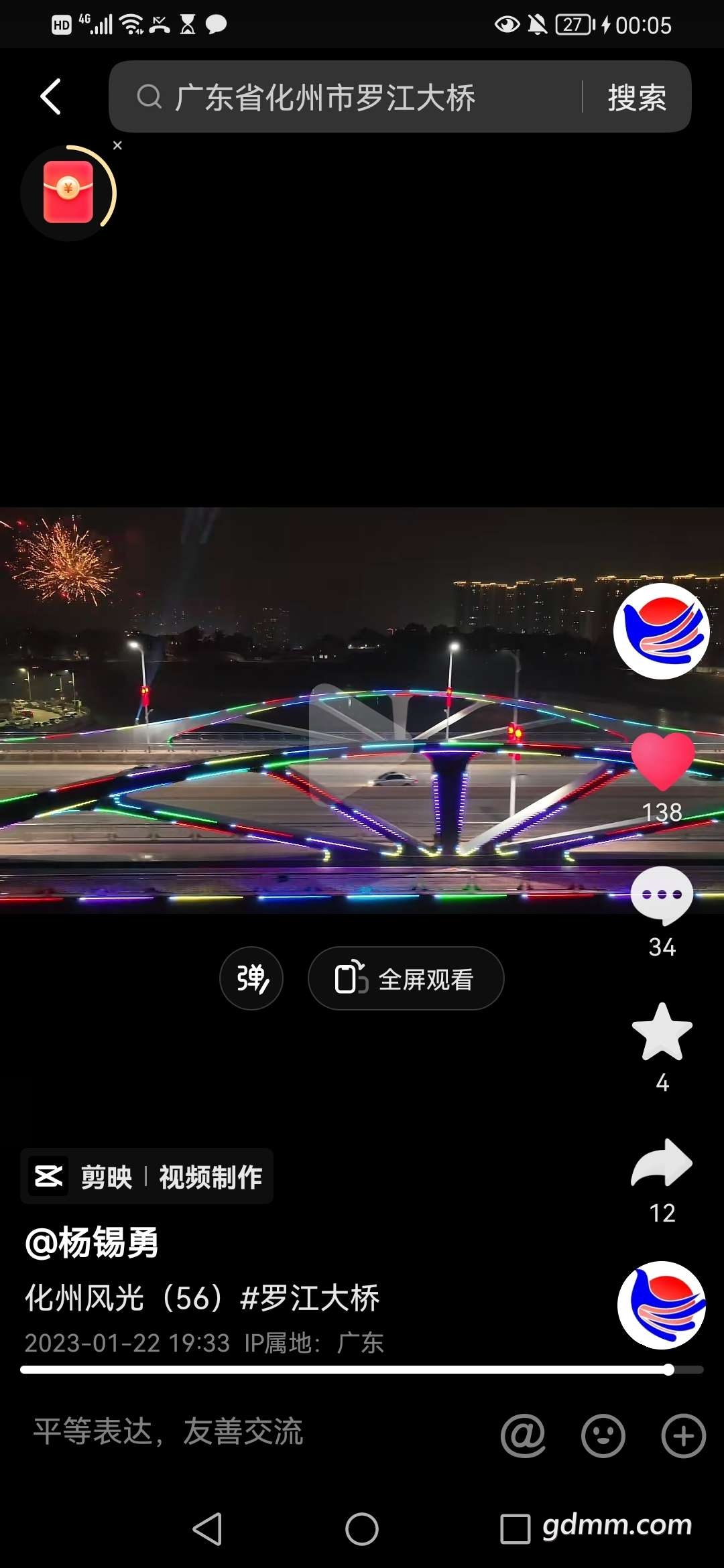Share the video via the arrow icon
This screenshot has height=1568, width=724.
coord(662,1163)
